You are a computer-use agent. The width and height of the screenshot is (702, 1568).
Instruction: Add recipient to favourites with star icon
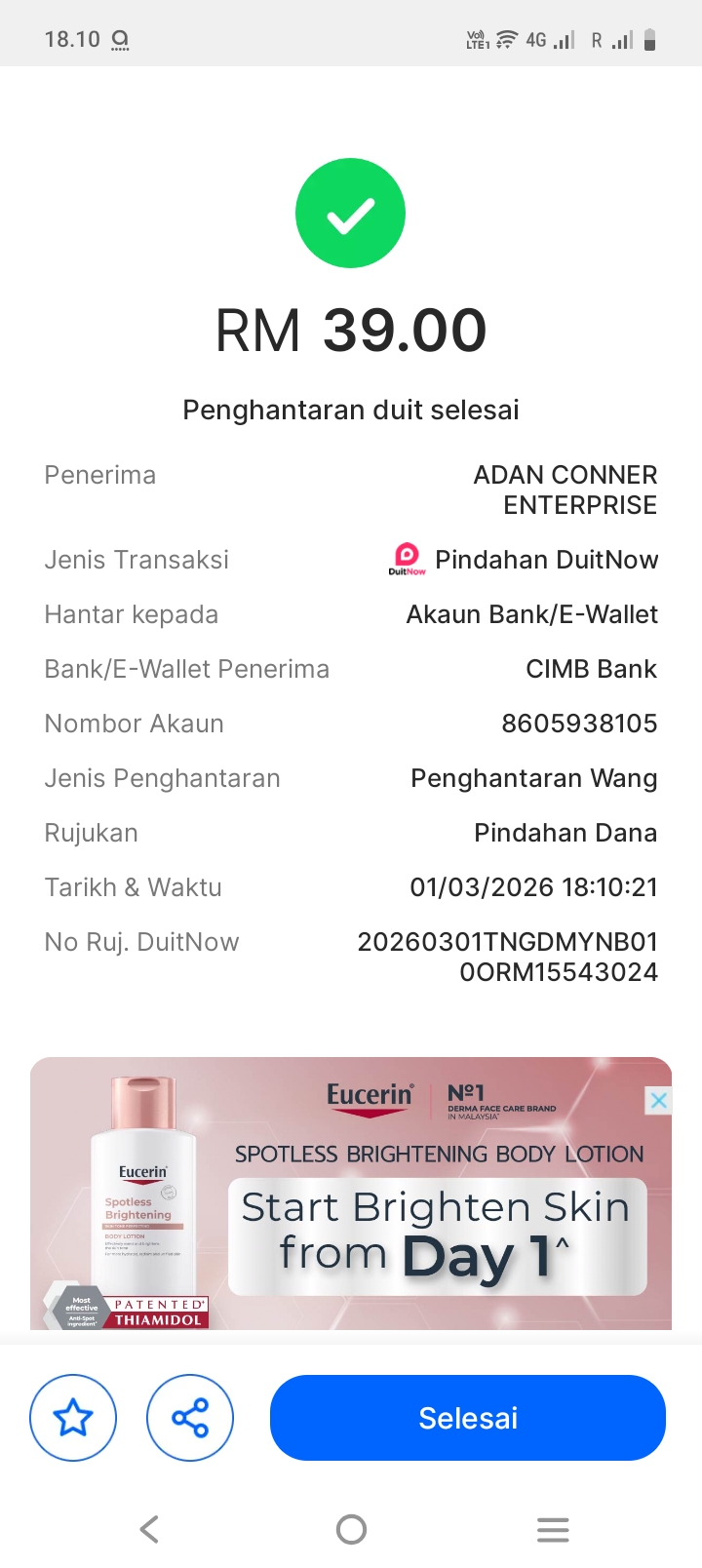click(73, 1417)
